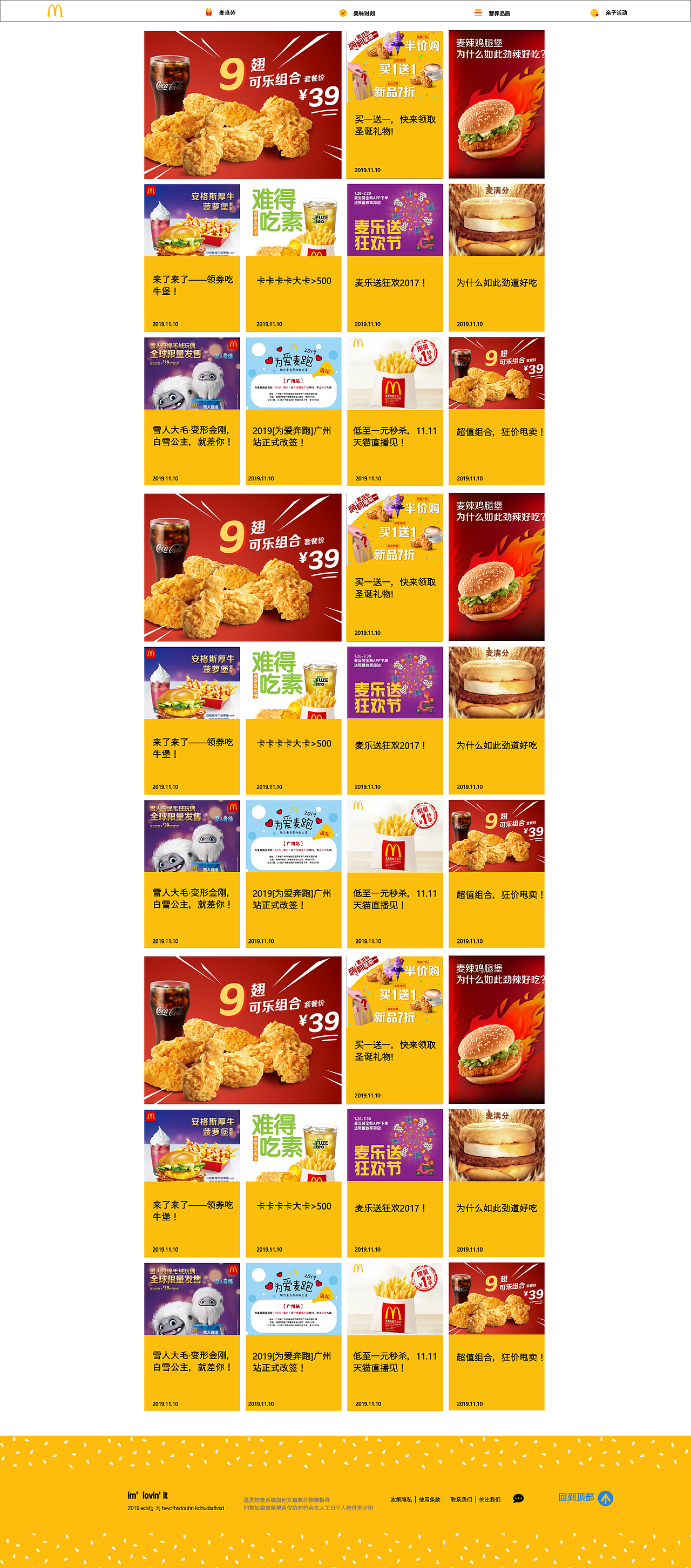
Task: View the 使用条款 page
Action: click(429, 1499)
